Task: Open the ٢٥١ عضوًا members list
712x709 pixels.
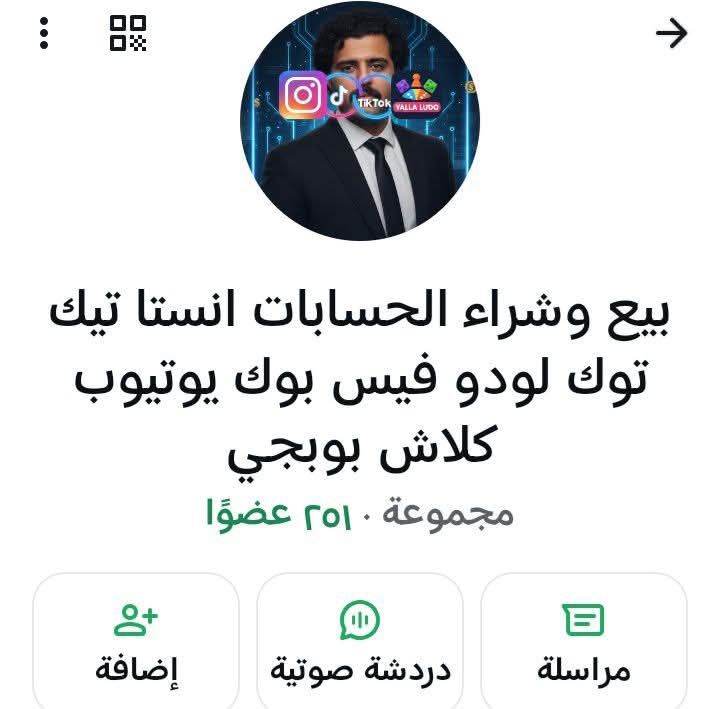Action: click(277, 513)
